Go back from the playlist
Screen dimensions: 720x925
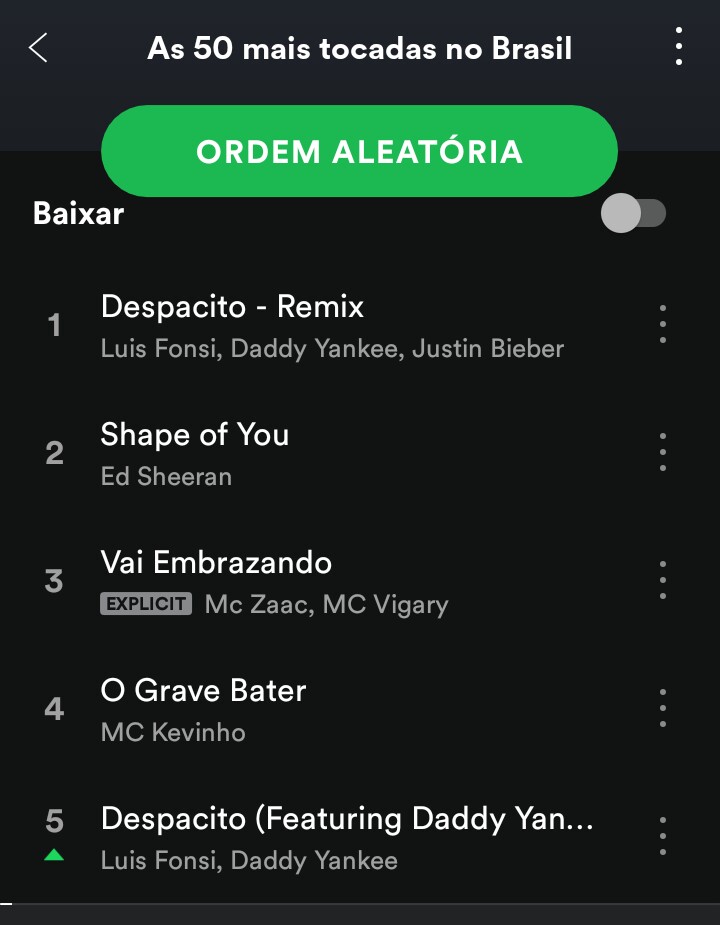coord(38,47)
